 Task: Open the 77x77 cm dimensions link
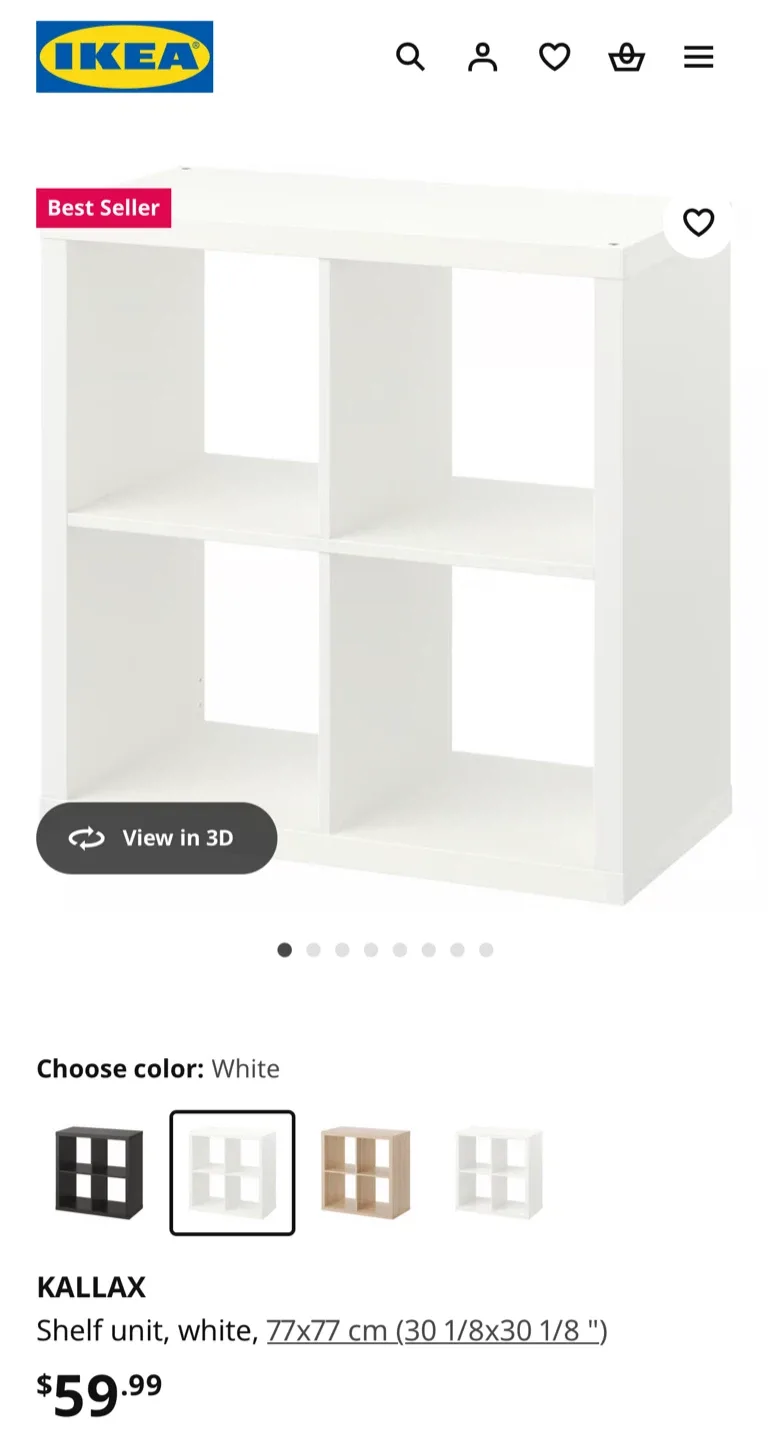click(x=437, y=1330)
